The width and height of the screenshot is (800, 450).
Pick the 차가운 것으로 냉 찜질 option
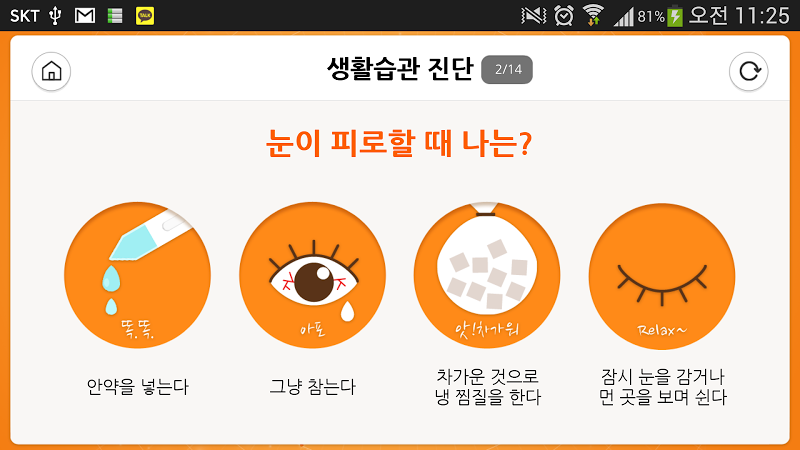click(488, 275)
